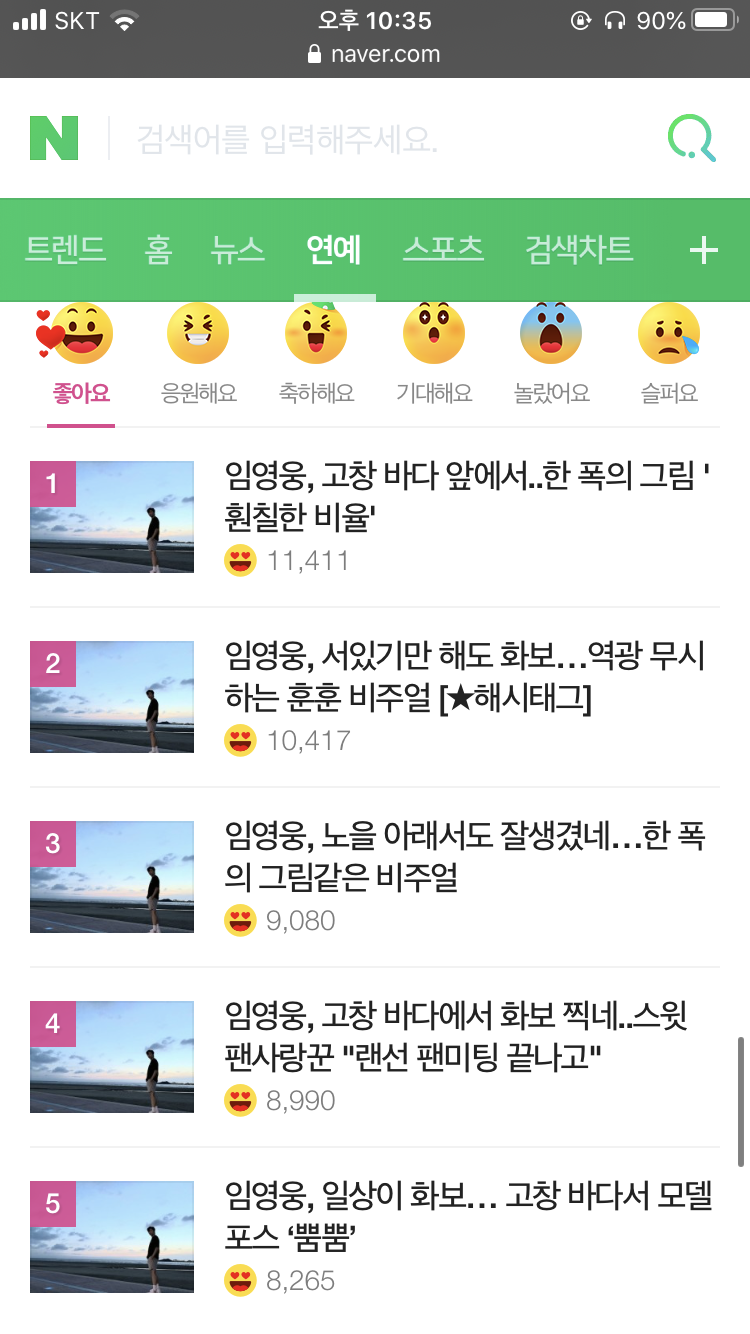Toggle the 놀랐어요 shocked reaction filter
The width and height of the screenshot is (750, 1334).
[x=551, y=331]
